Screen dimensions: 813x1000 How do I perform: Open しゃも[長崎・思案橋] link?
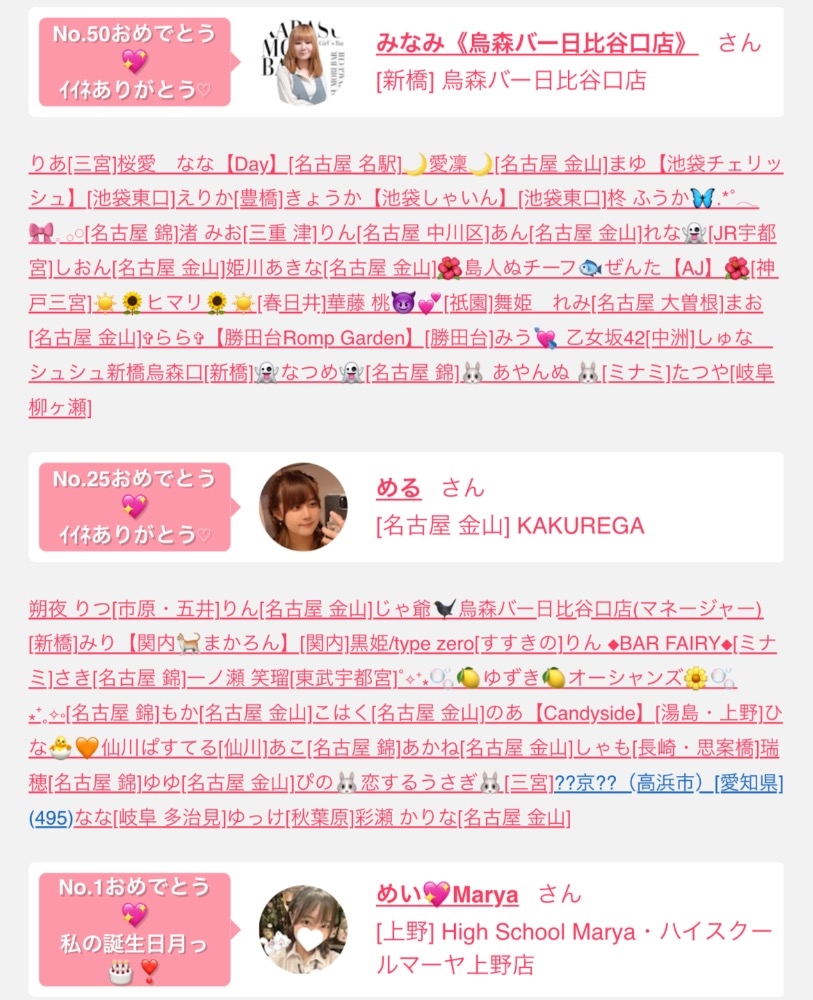[x=668, y=747]
